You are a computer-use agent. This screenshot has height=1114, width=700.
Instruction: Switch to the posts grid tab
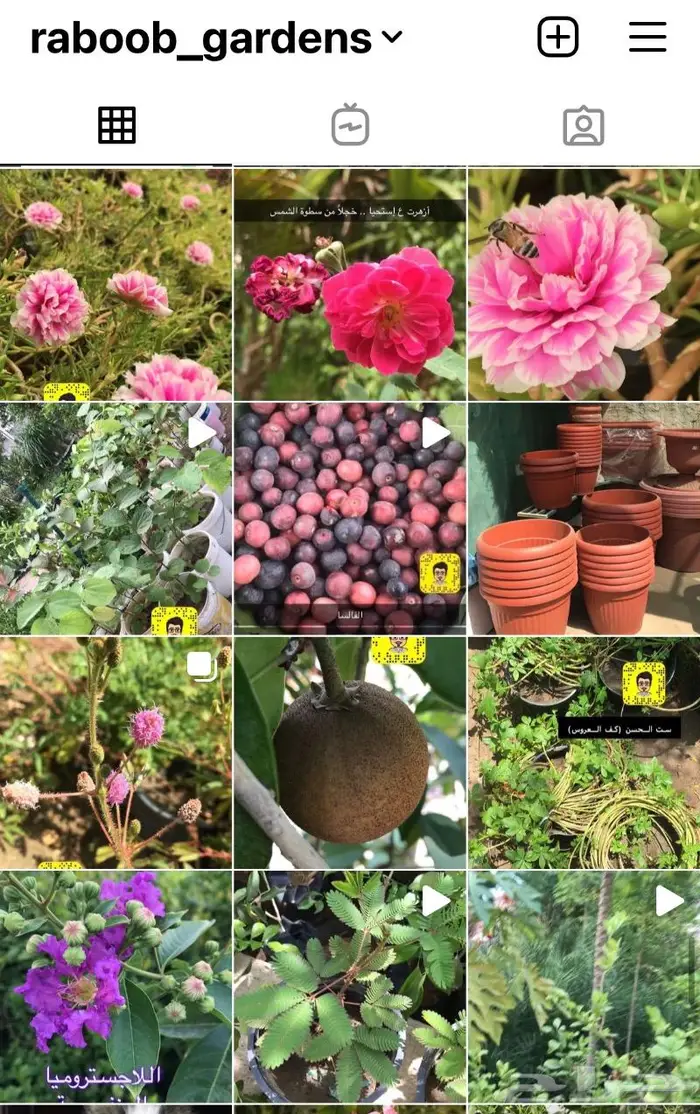pyautogui.click(x=117, y=126)
